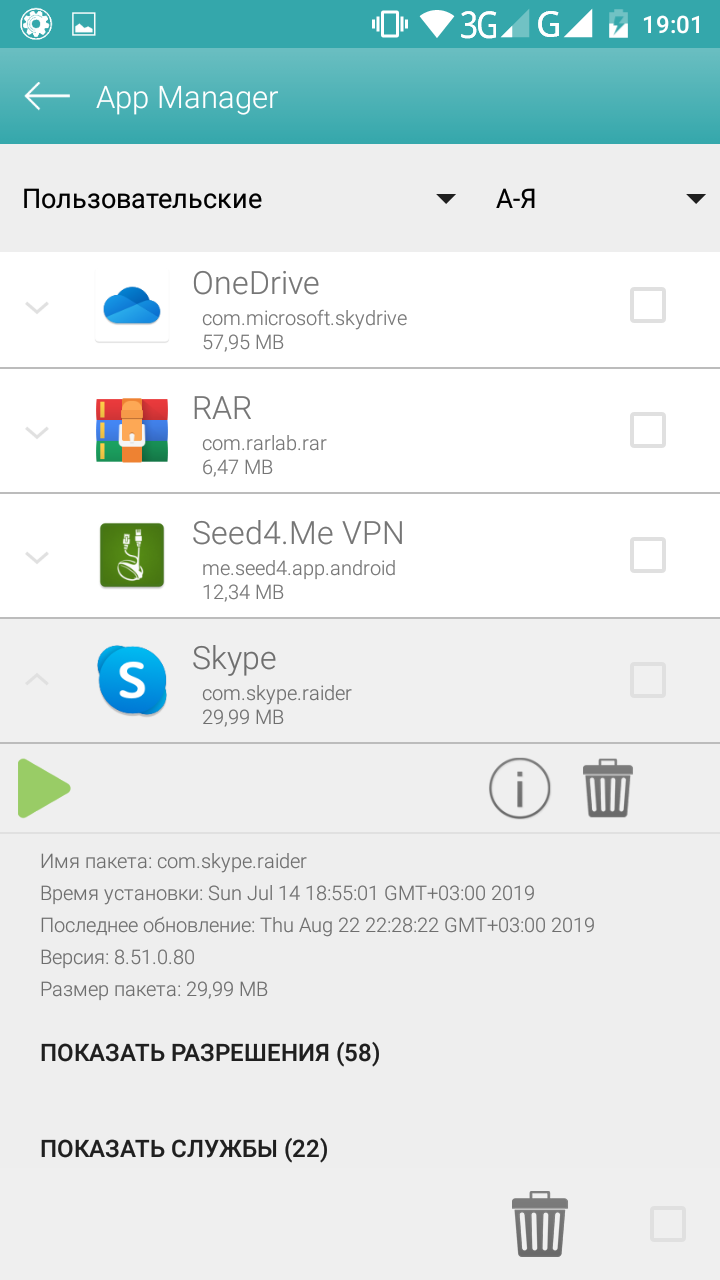
Task: Toggle the bottom select-all checkbox
Action: [667, 1224]
